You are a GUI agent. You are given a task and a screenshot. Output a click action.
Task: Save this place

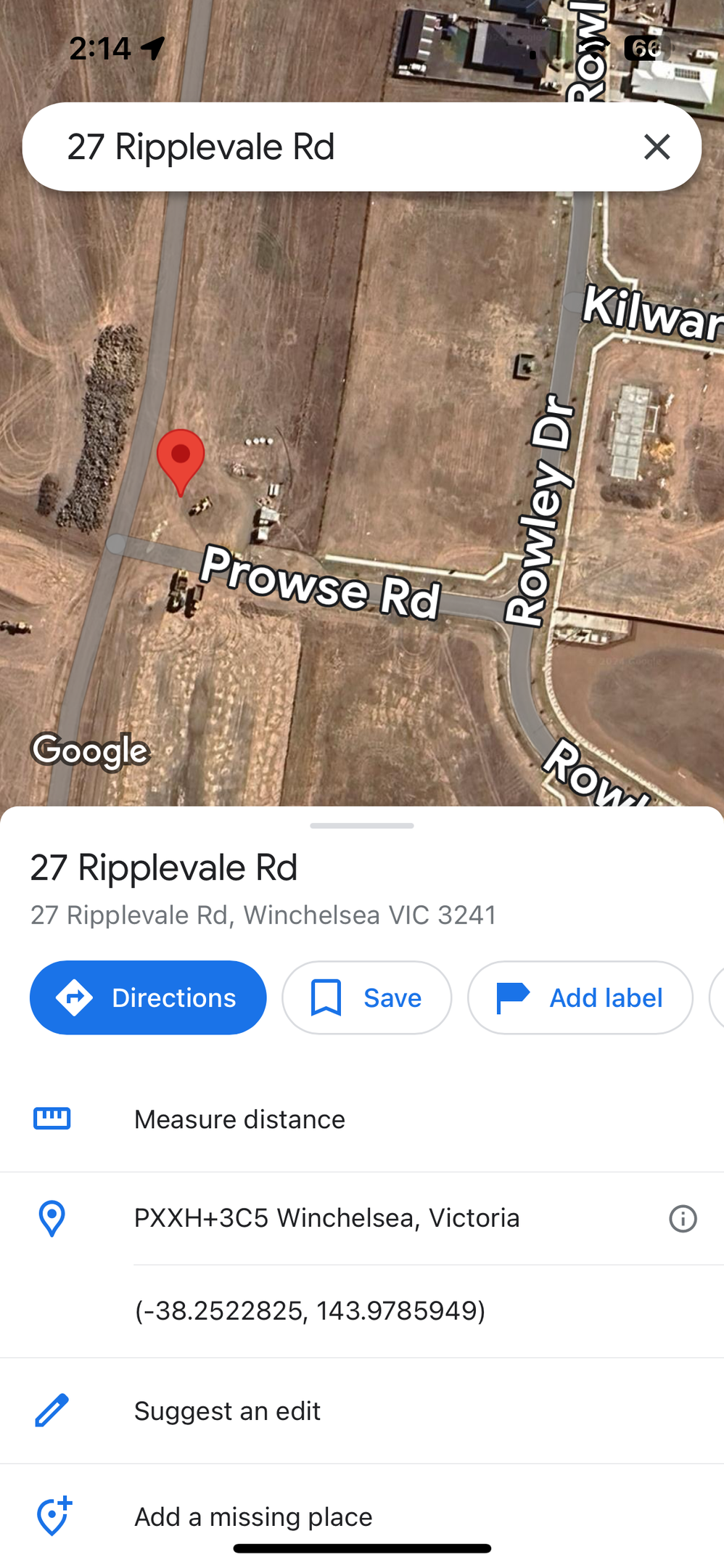366,997
